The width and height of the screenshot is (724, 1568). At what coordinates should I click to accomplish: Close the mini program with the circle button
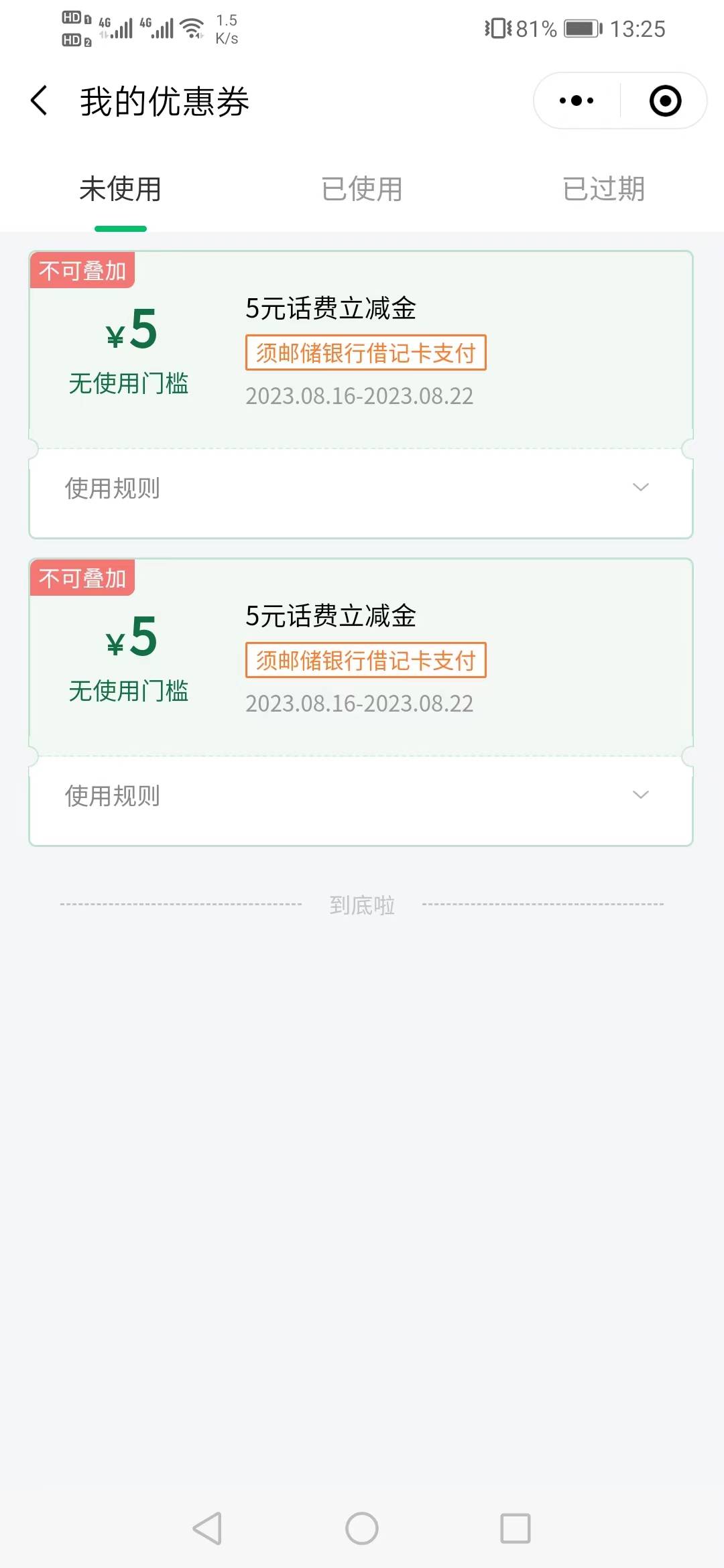click(665, 101)
